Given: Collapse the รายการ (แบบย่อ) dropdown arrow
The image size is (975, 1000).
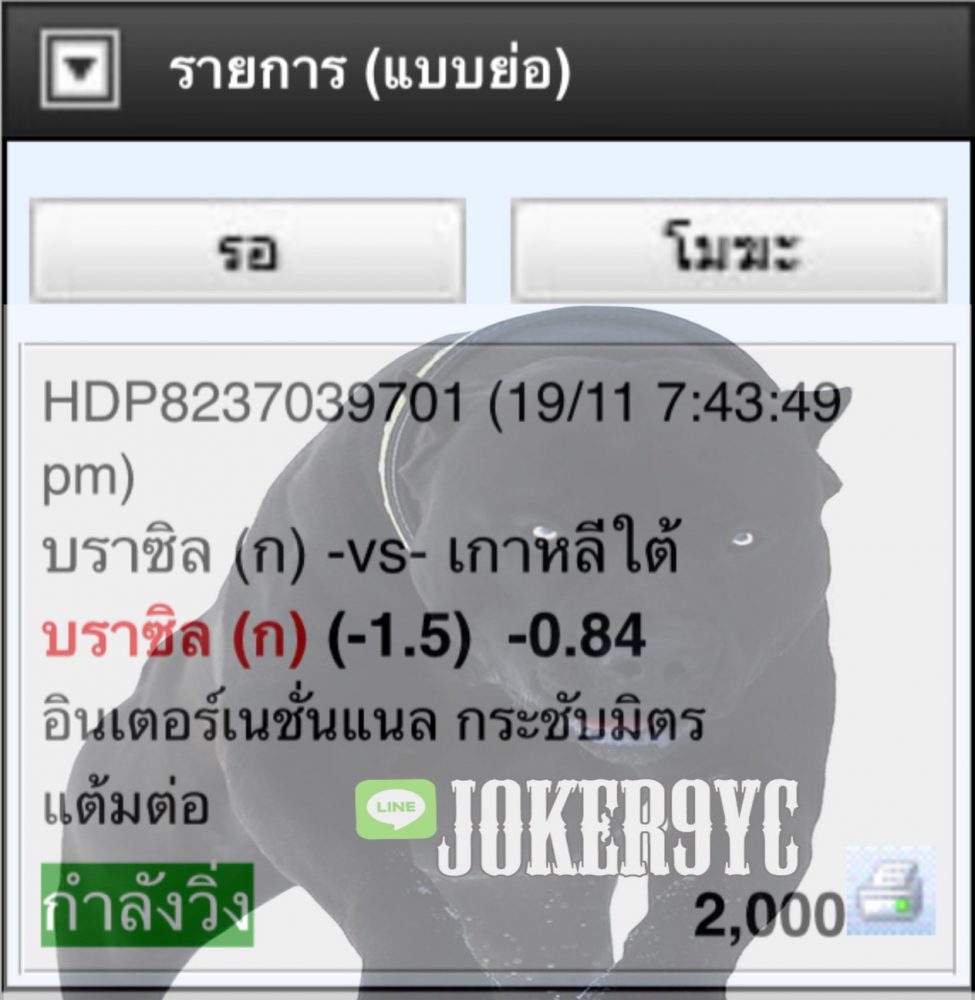Looking at the screenshot, I should point(80,68).
